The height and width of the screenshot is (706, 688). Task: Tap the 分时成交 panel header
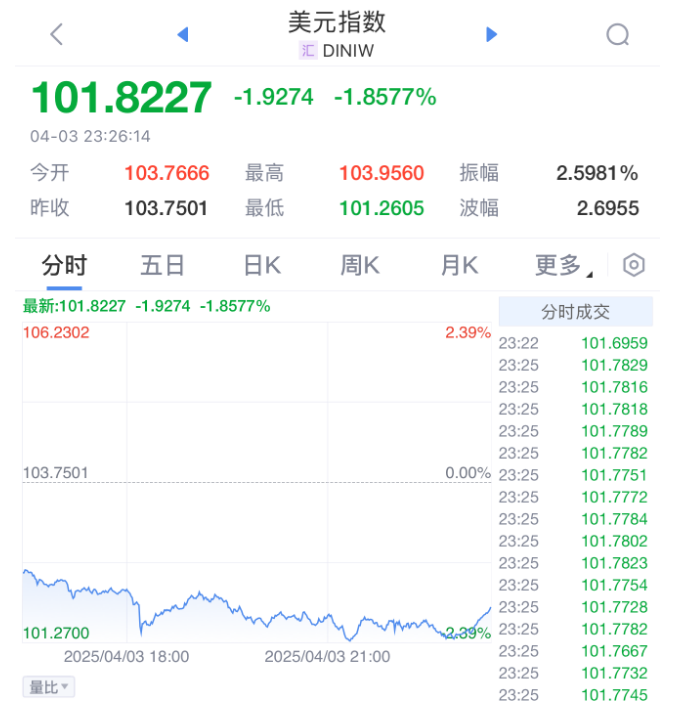[575, 311]
